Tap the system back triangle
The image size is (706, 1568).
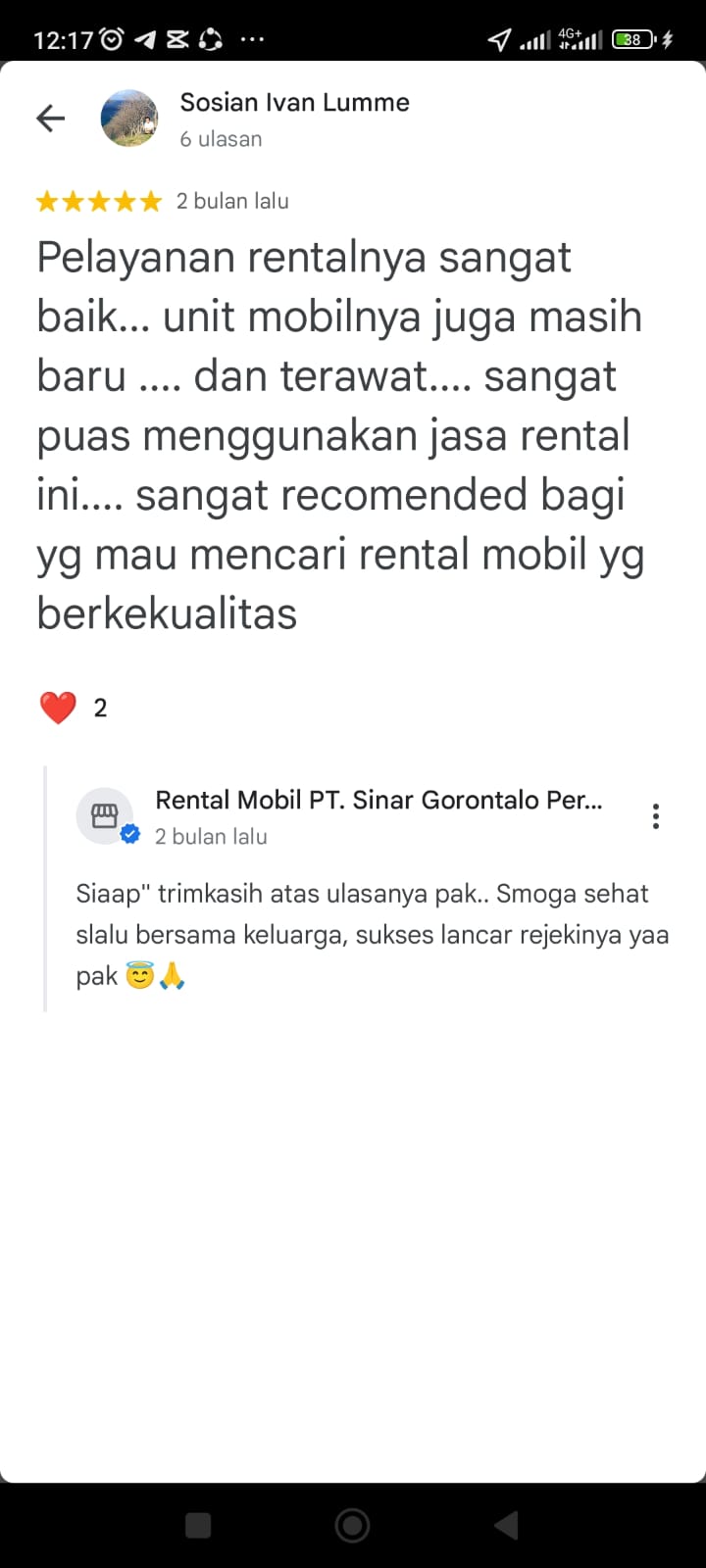pyautogui.click(x=506, y=1525)
